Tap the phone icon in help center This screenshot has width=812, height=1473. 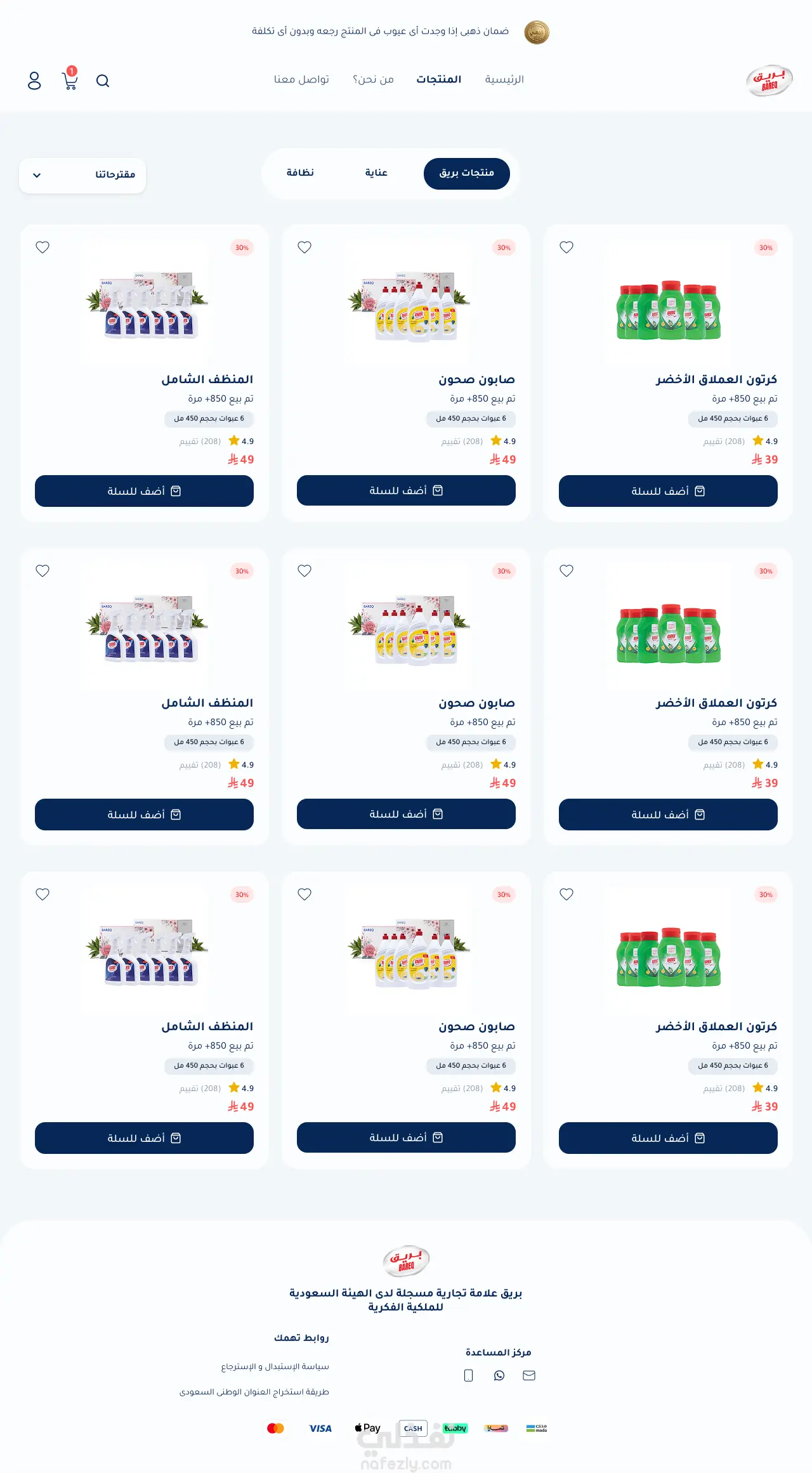pos(468,1375)
